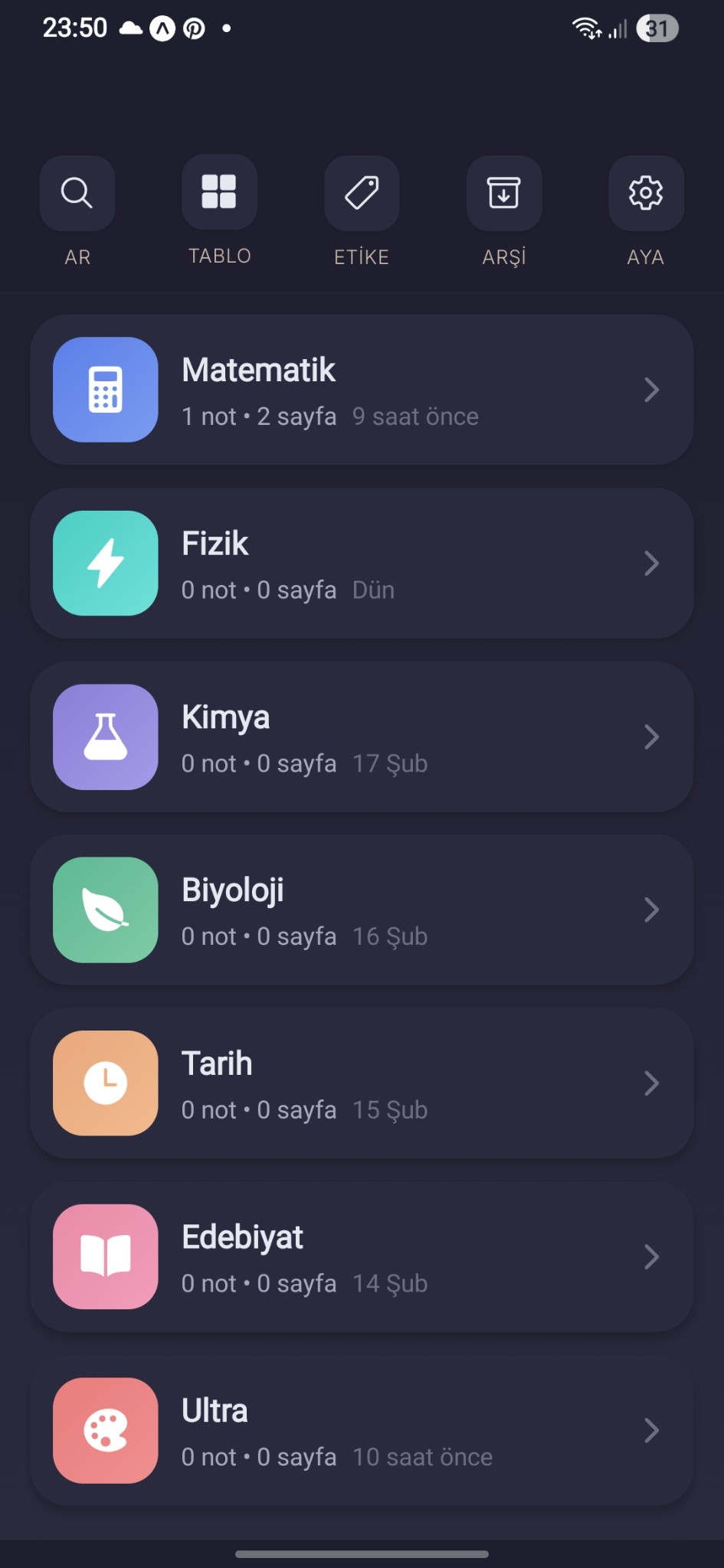Tap the palette icon for Ultra
The height and width of the screenshot is (1568, 724).
coord(105,1430)
